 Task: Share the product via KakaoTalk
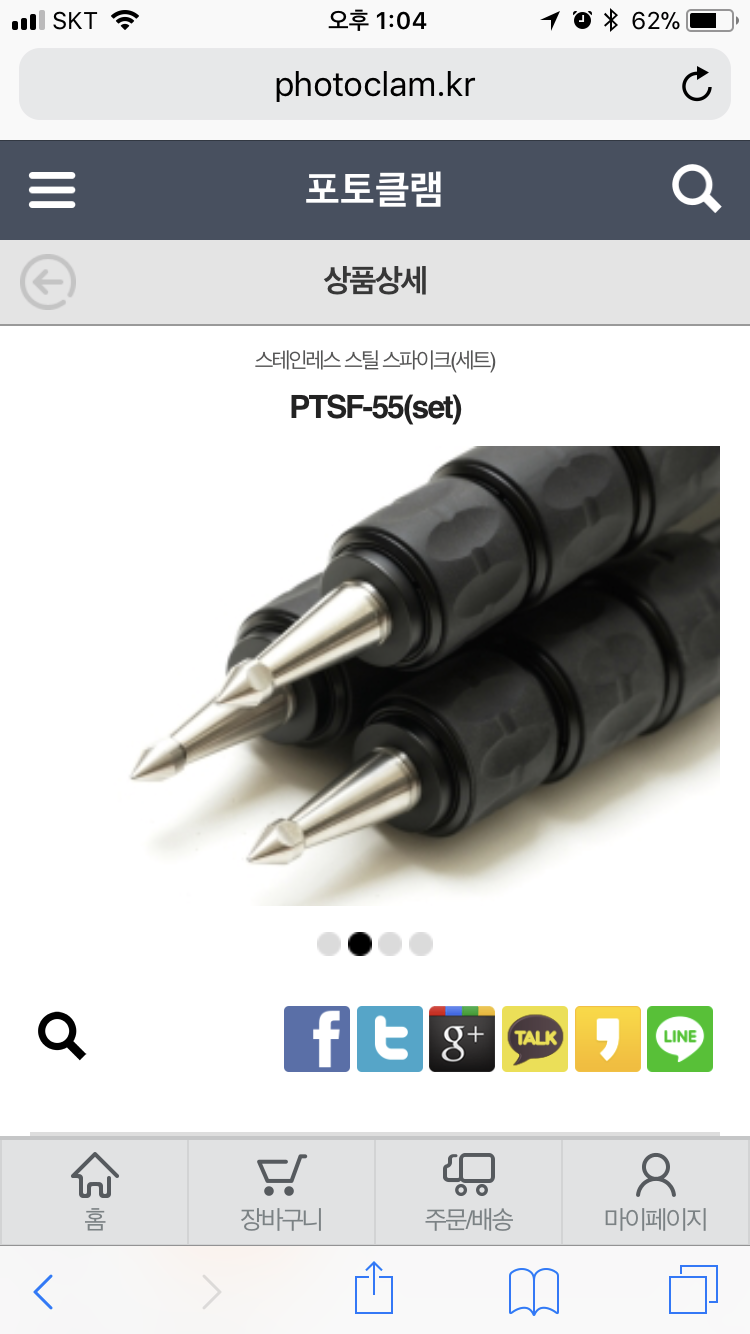[x=535, y=1039]
